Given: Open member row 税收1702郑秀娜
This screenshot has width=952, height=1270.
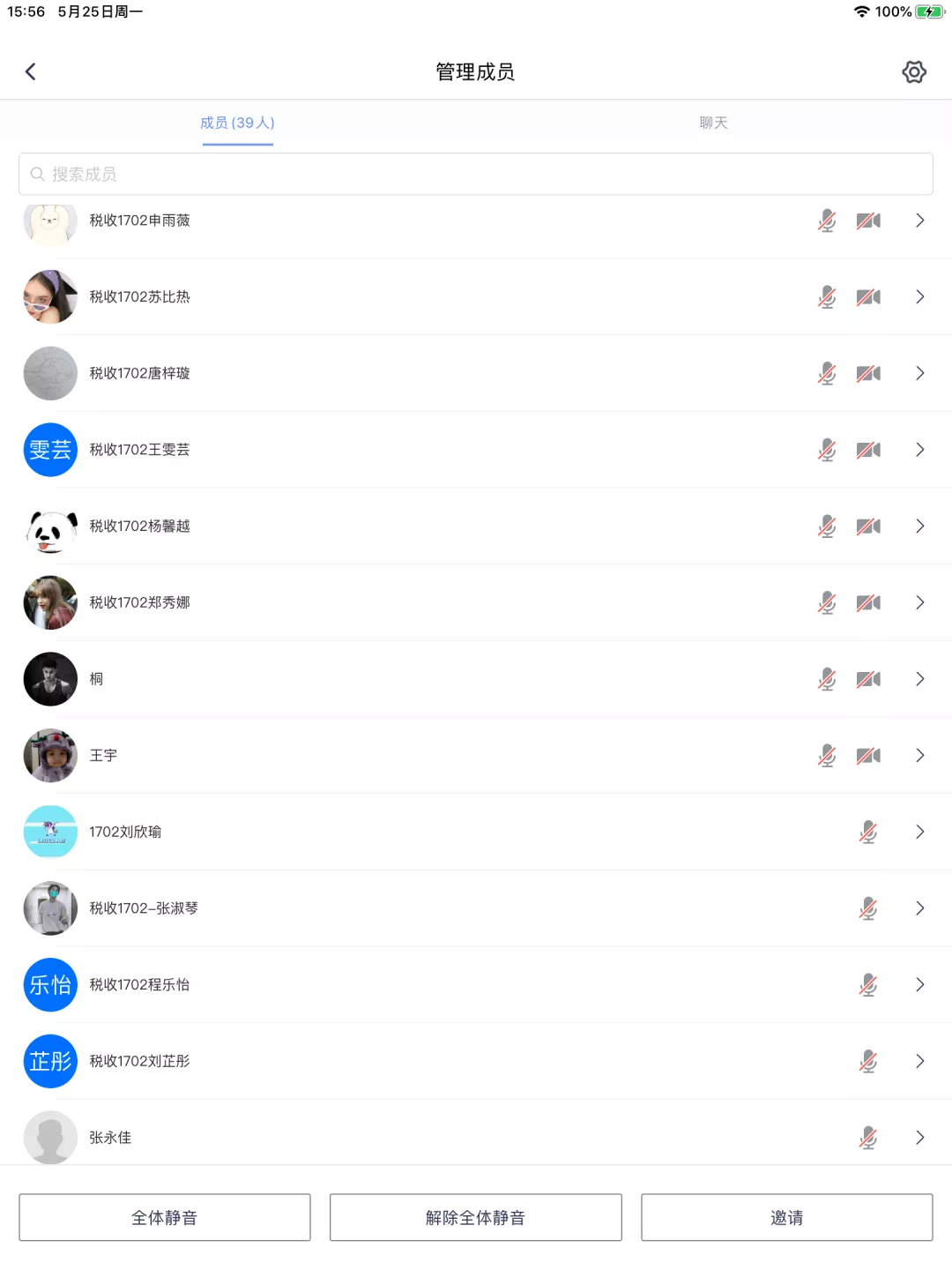Looking at the screenshot, I should tap(139, 602).
